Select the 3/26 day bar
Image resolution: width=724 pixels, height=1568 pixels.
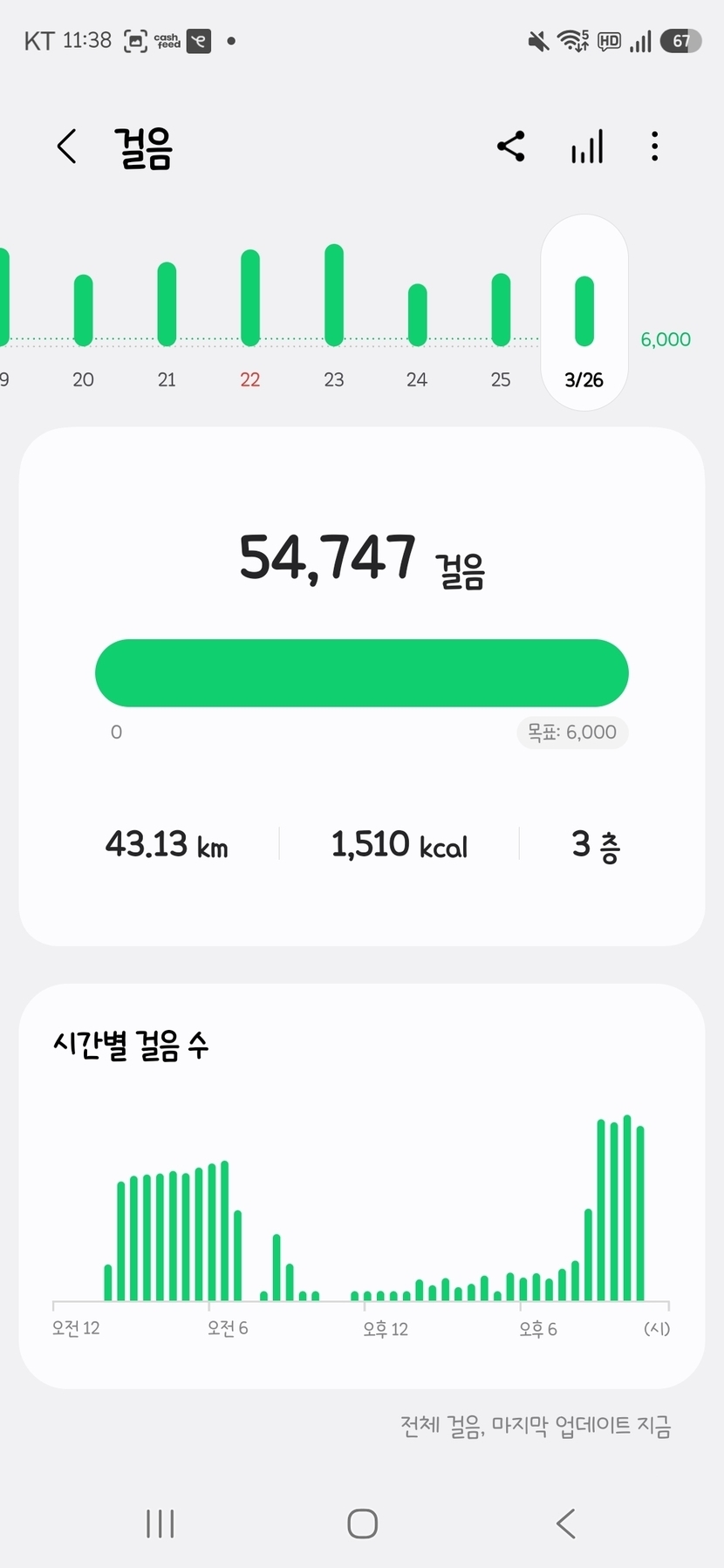[584, 312]
